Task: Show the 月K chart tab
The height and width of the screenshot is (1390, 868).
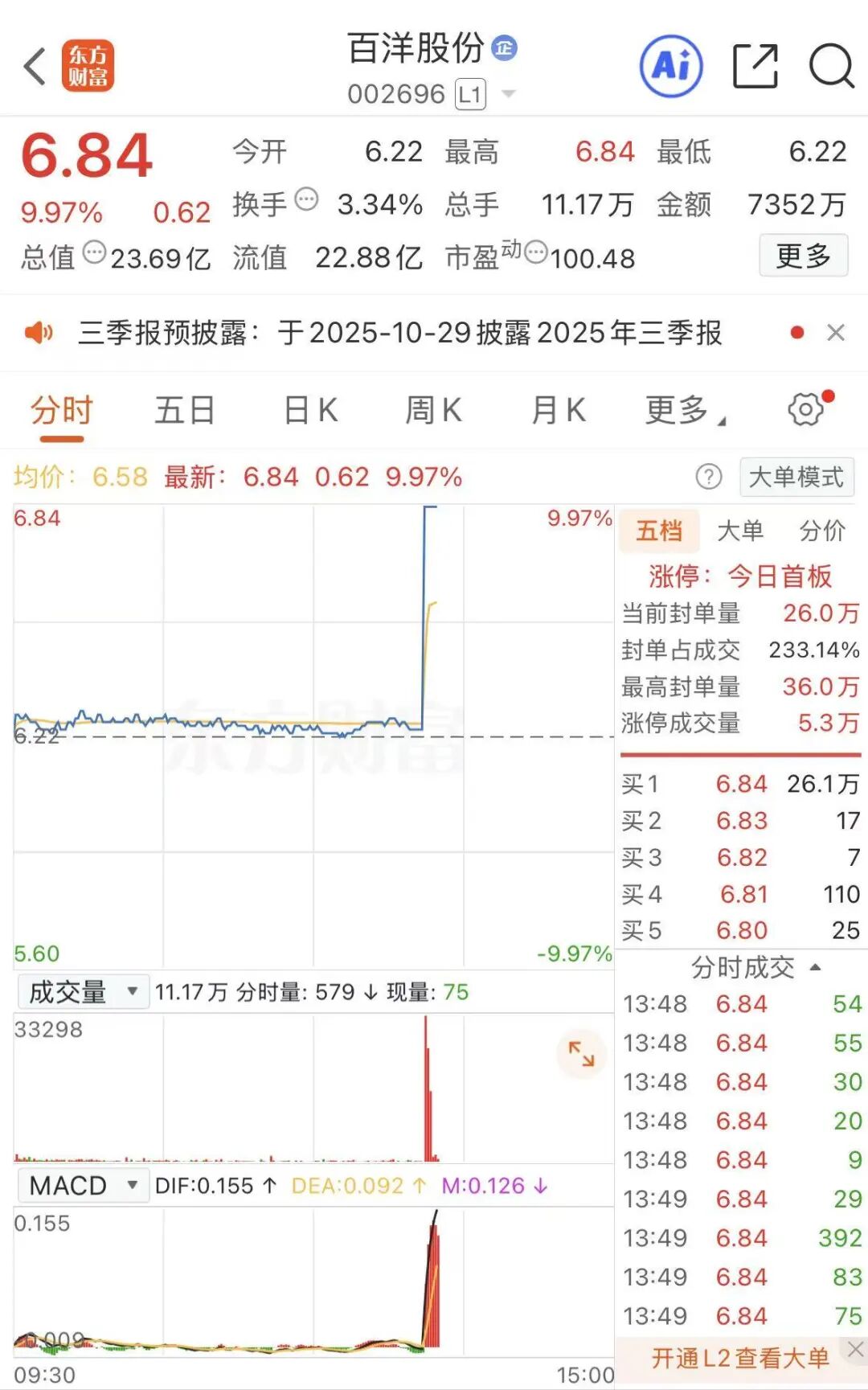Action: click(558, 411)
